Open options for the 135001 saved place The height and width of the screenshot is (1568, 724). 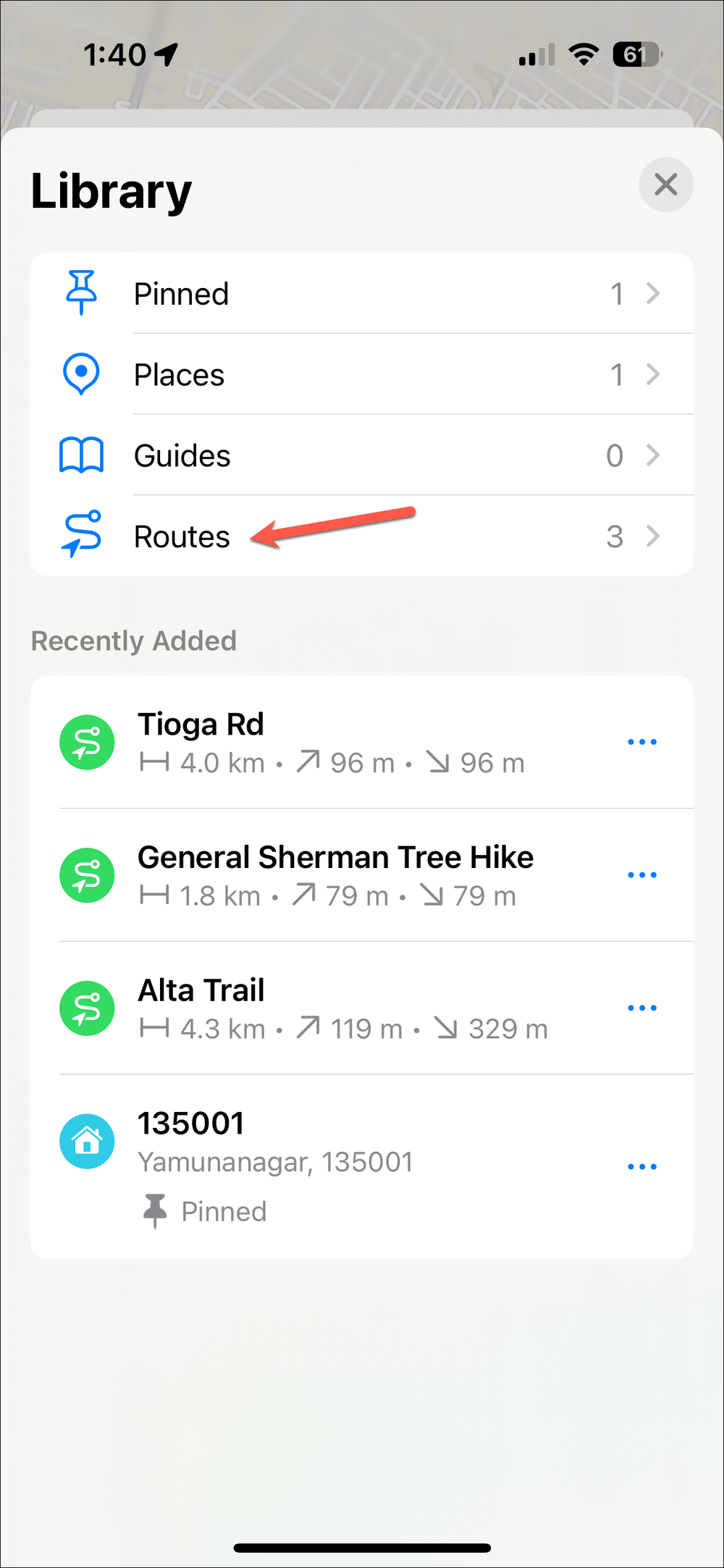[x=642, y=1166]
